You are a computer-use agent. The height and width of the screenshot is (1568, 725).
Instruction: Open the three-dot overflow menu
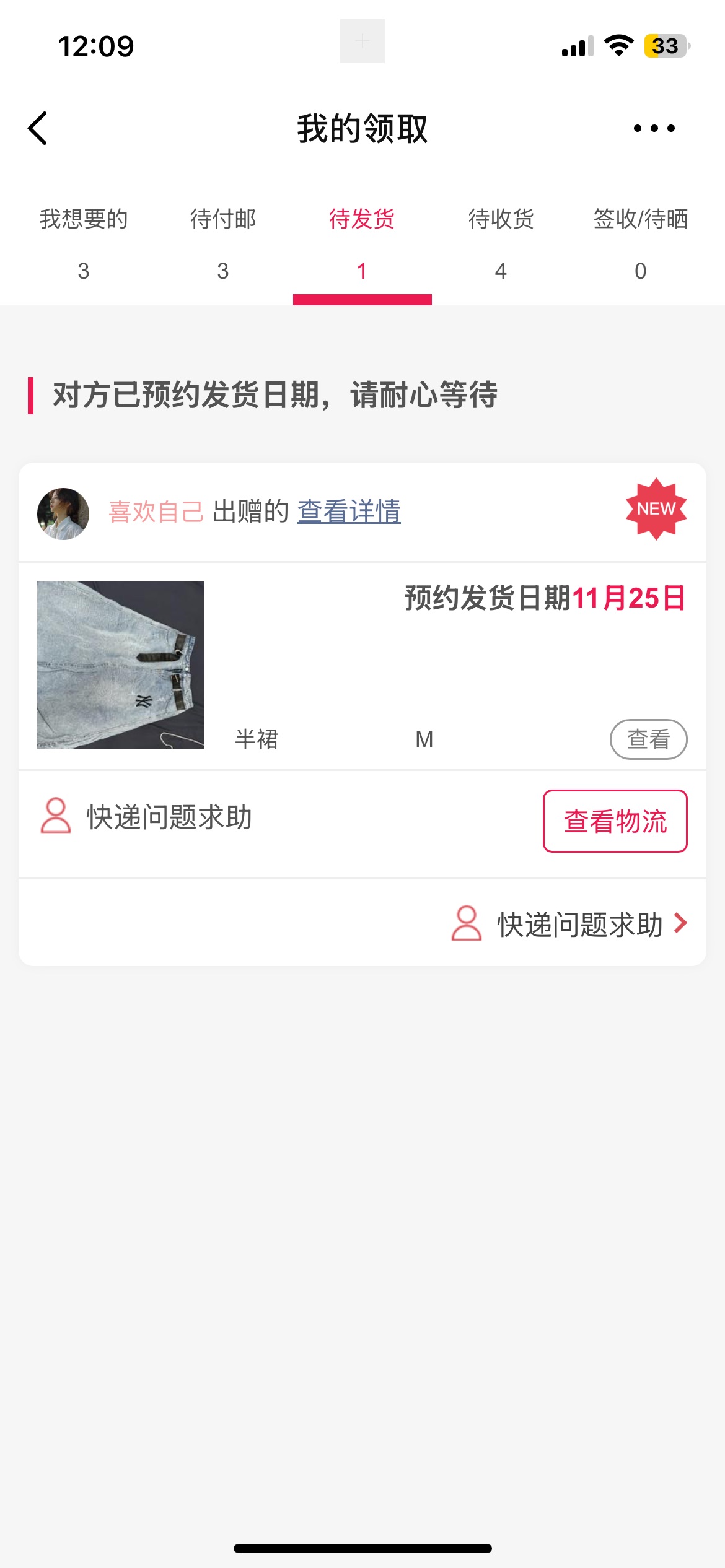pyautogui.click(x=654, y=129)
